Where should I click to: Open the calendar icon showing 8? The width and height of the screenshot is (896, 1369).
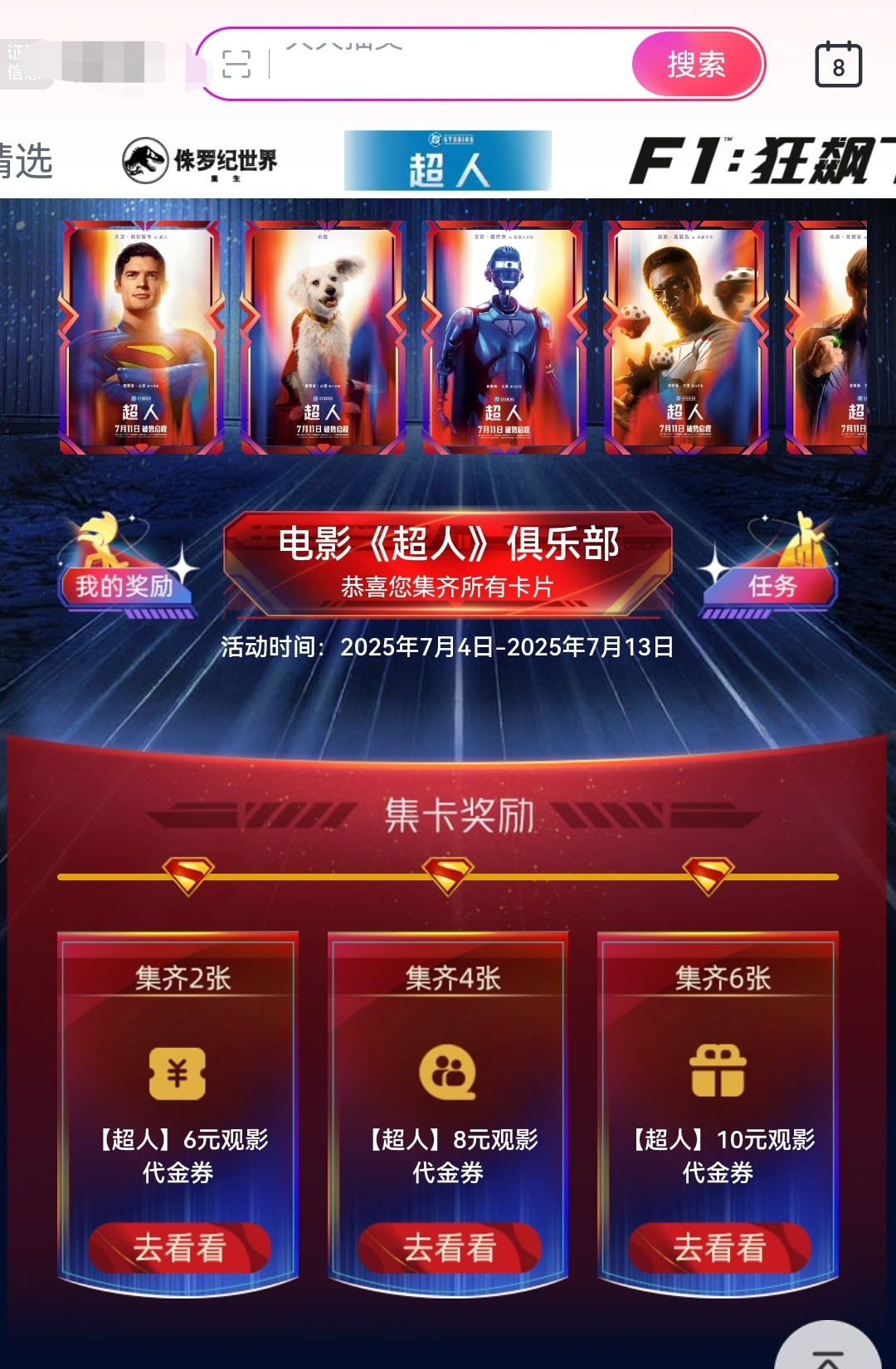838,66
